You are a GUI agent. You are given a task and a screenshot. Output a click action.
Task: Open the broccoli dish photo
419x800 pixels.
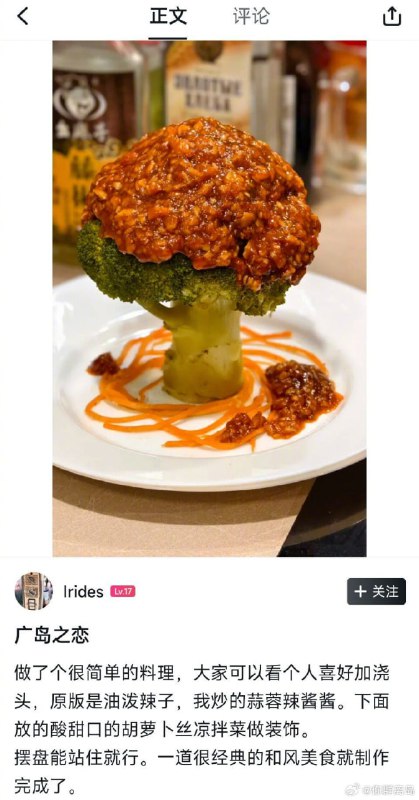click(x=209, y=298)
